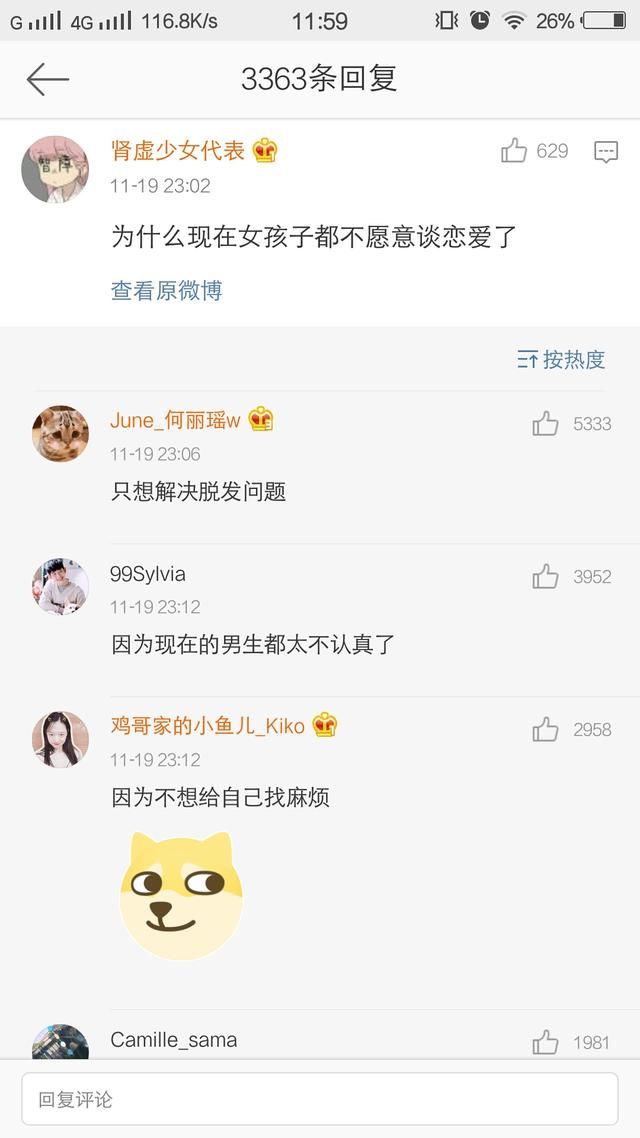Like the comment by 肾虚少女代表

[x=514, y=151]
